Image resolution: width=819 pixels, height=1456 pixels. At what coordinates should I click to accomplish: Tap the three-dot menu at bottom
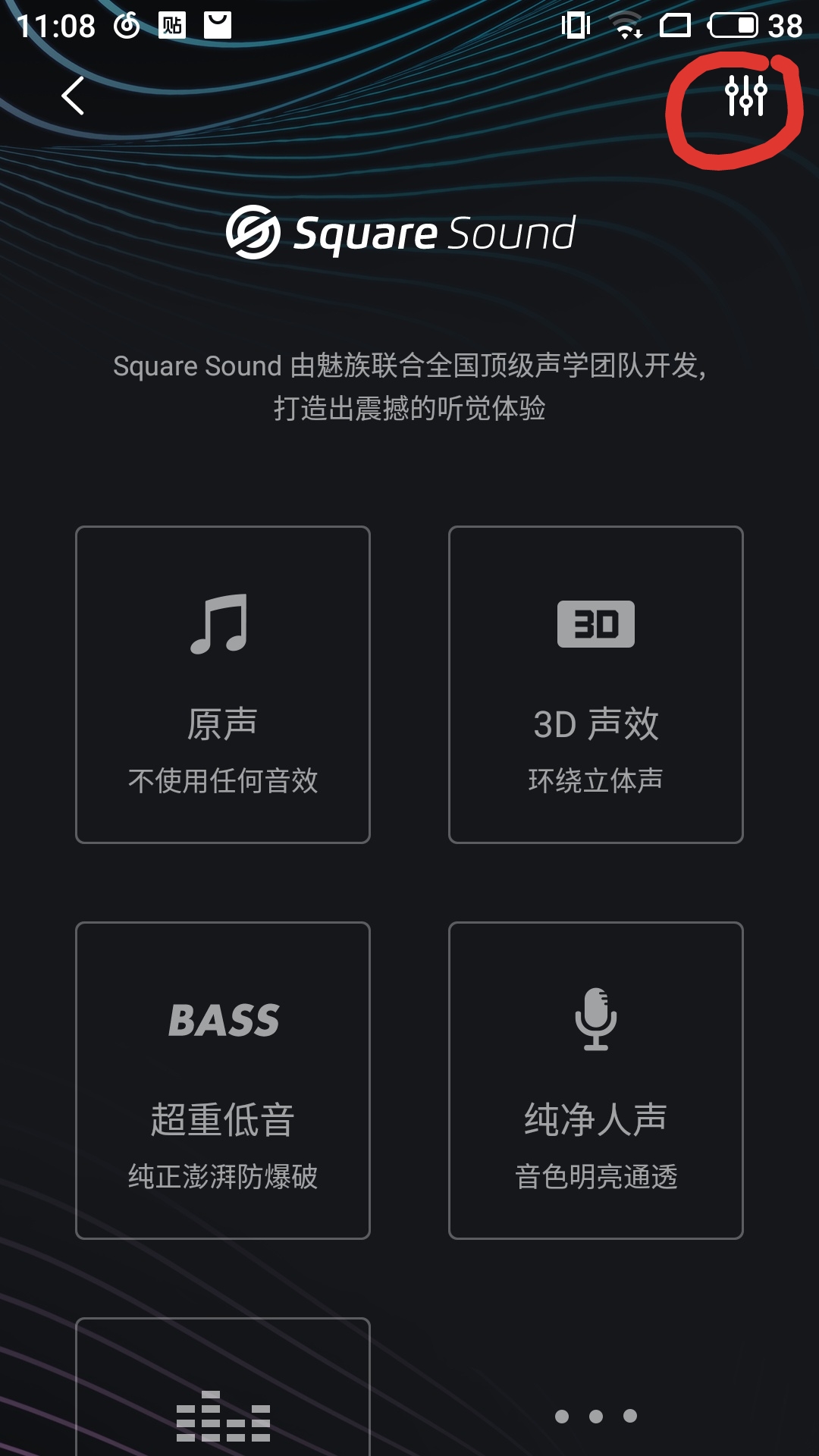click(596, 1416)
